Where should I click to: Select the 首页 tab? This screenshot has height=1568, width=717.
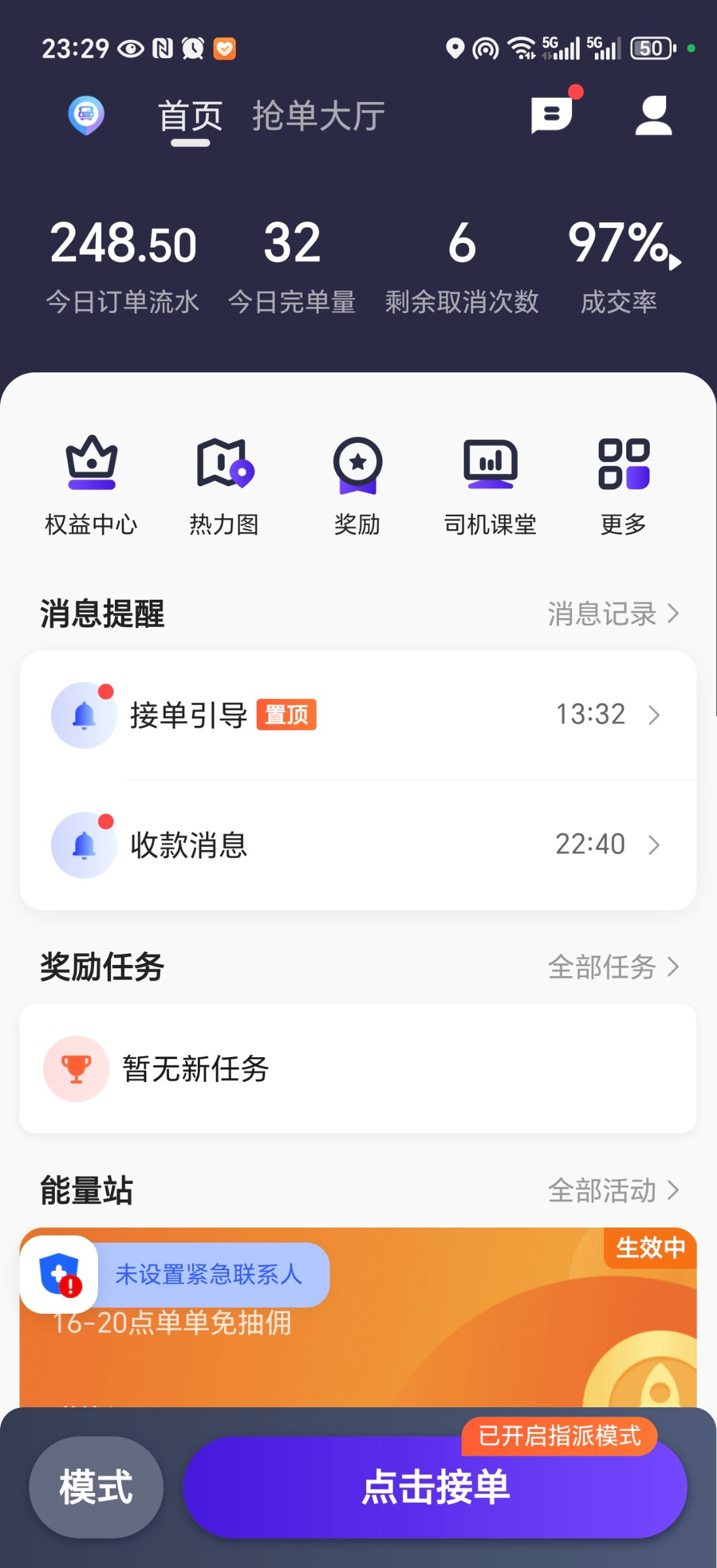click(191, 116)
